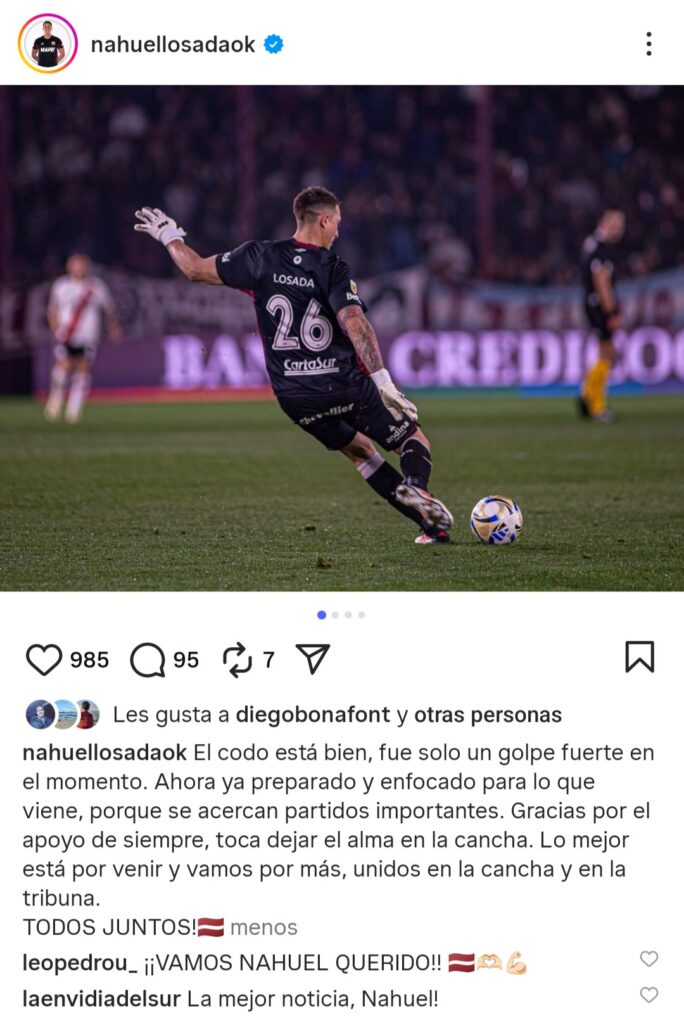Image resolution: width=684 pixels, height=1024 pixels.
Task: Collapse the caption by tapping menos
Action: pos(263,927)
